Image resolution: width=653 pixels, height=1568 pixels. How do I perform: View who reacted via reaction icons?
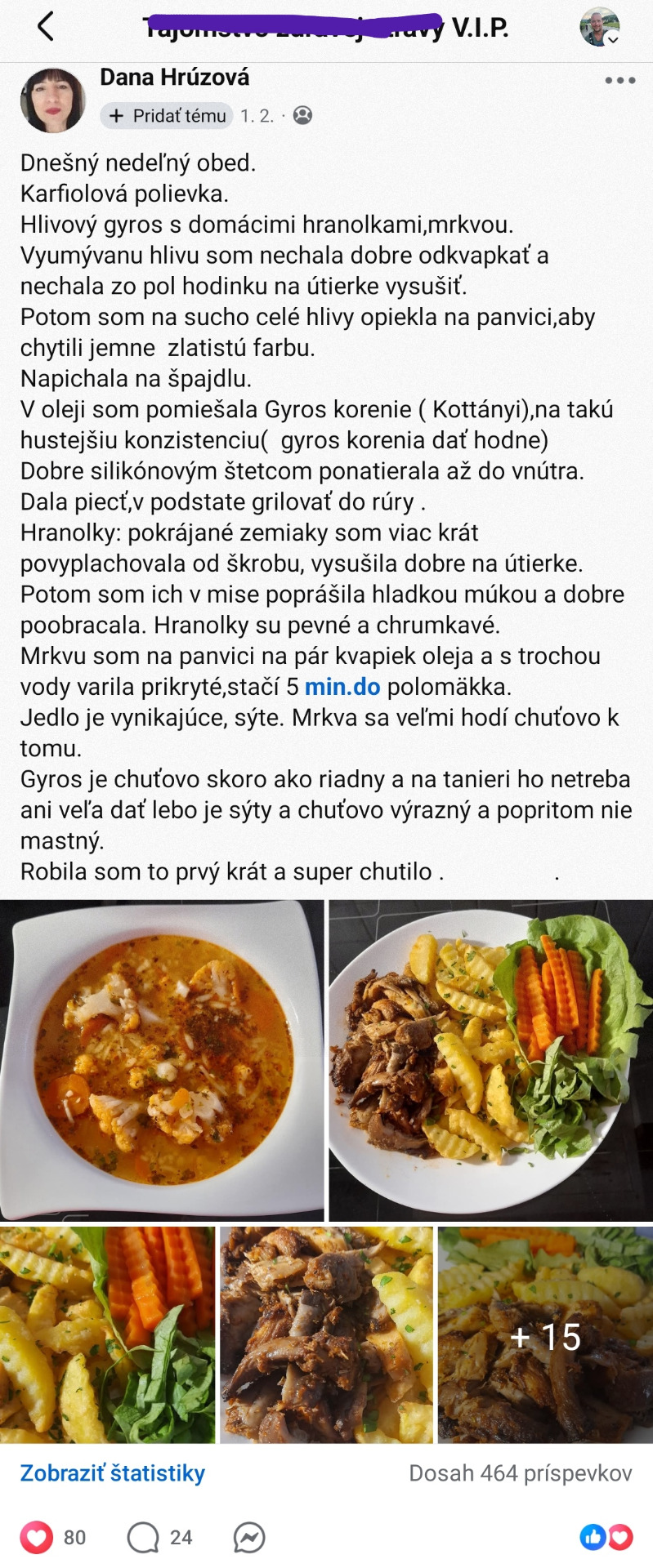[606, 1537]
